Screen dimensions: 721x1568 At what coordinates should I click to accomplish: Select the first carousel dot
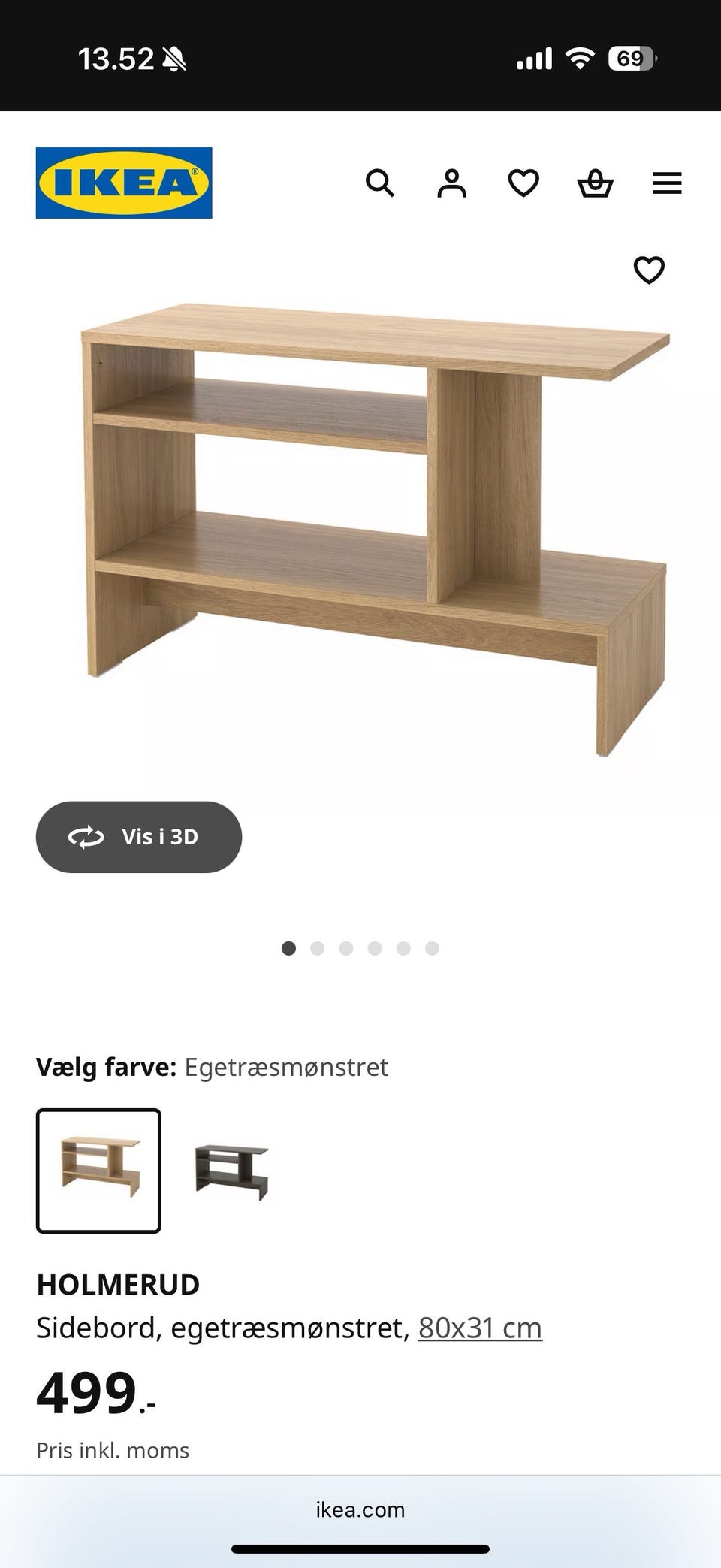coord(289,948)
